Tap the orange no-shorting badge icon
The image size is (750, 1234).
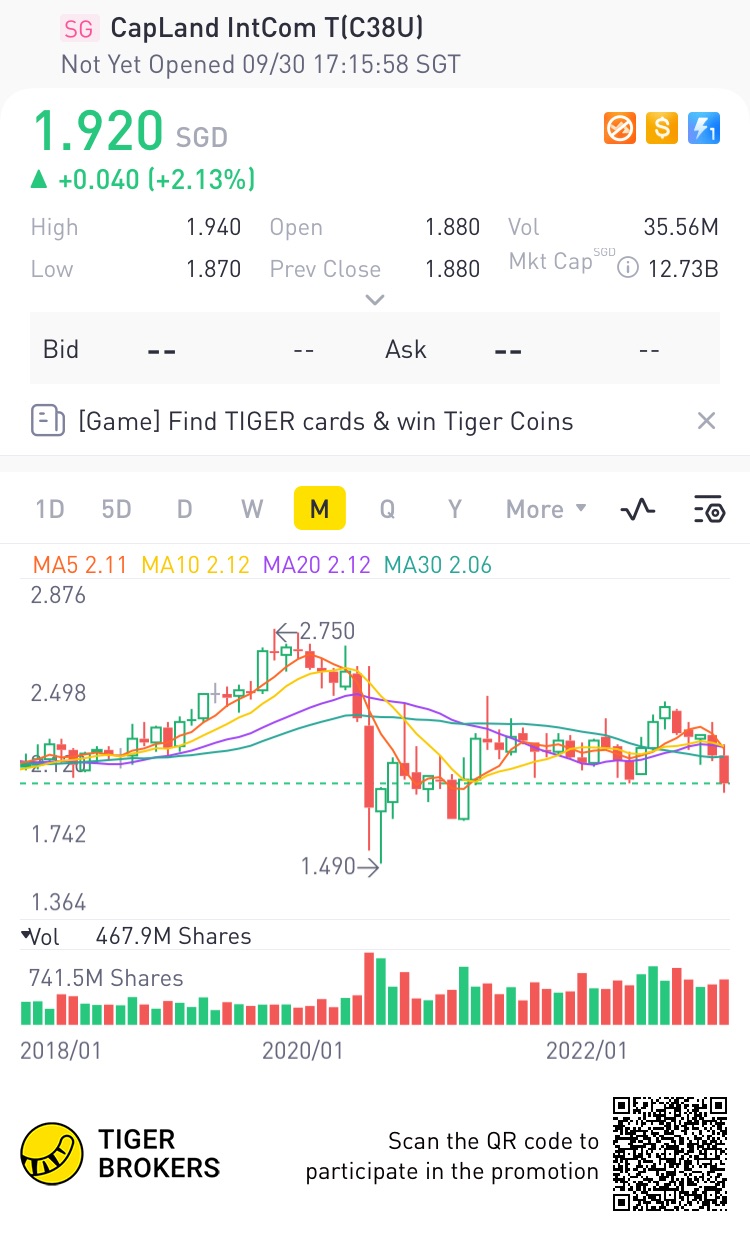(x=620, y=128)
